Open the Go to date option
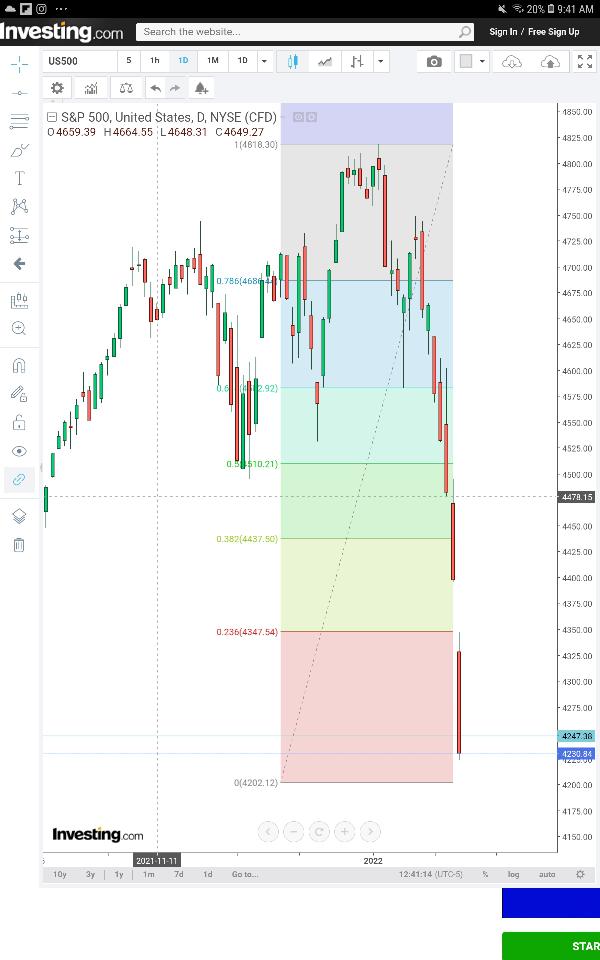 point(244,874)
